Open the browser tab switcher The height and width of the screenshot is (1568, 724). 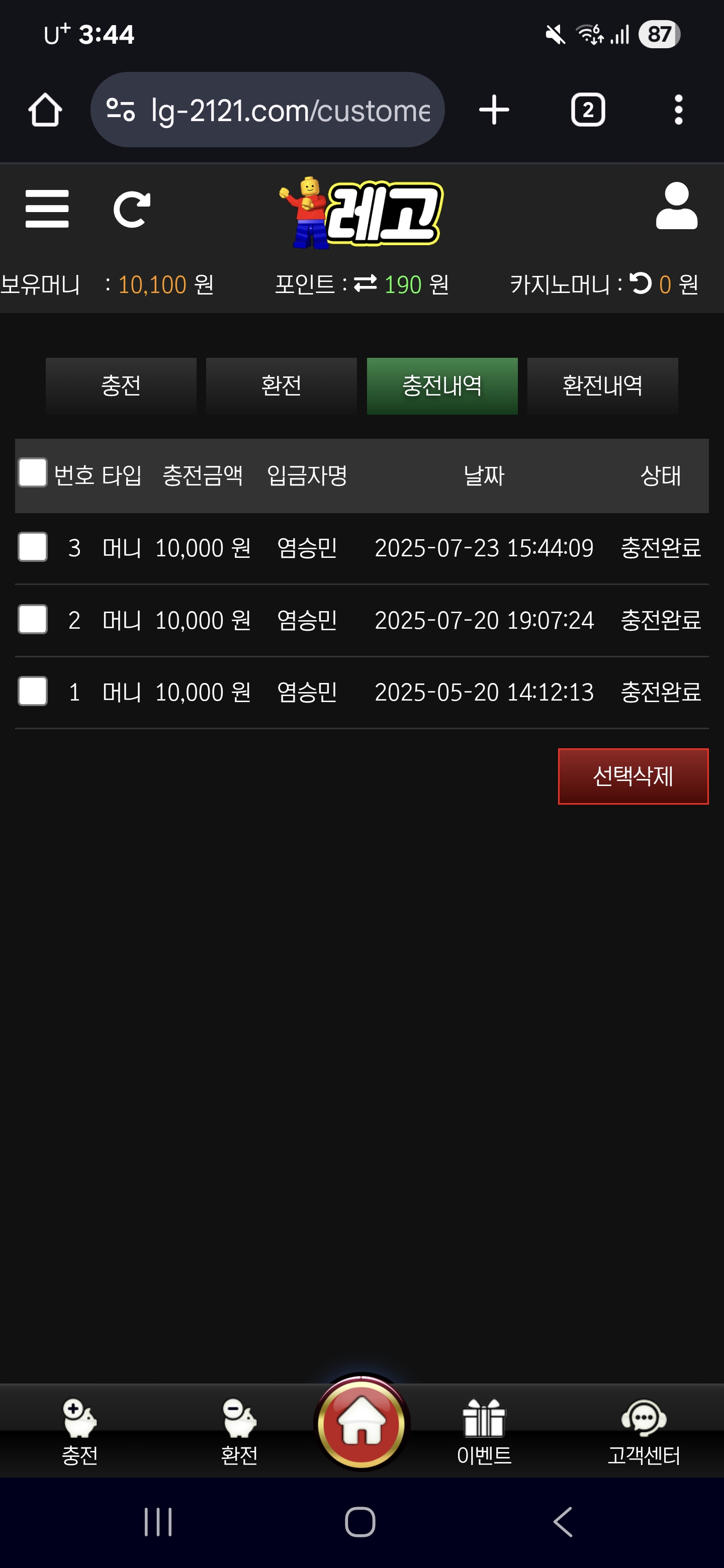[x=588, y=110]
